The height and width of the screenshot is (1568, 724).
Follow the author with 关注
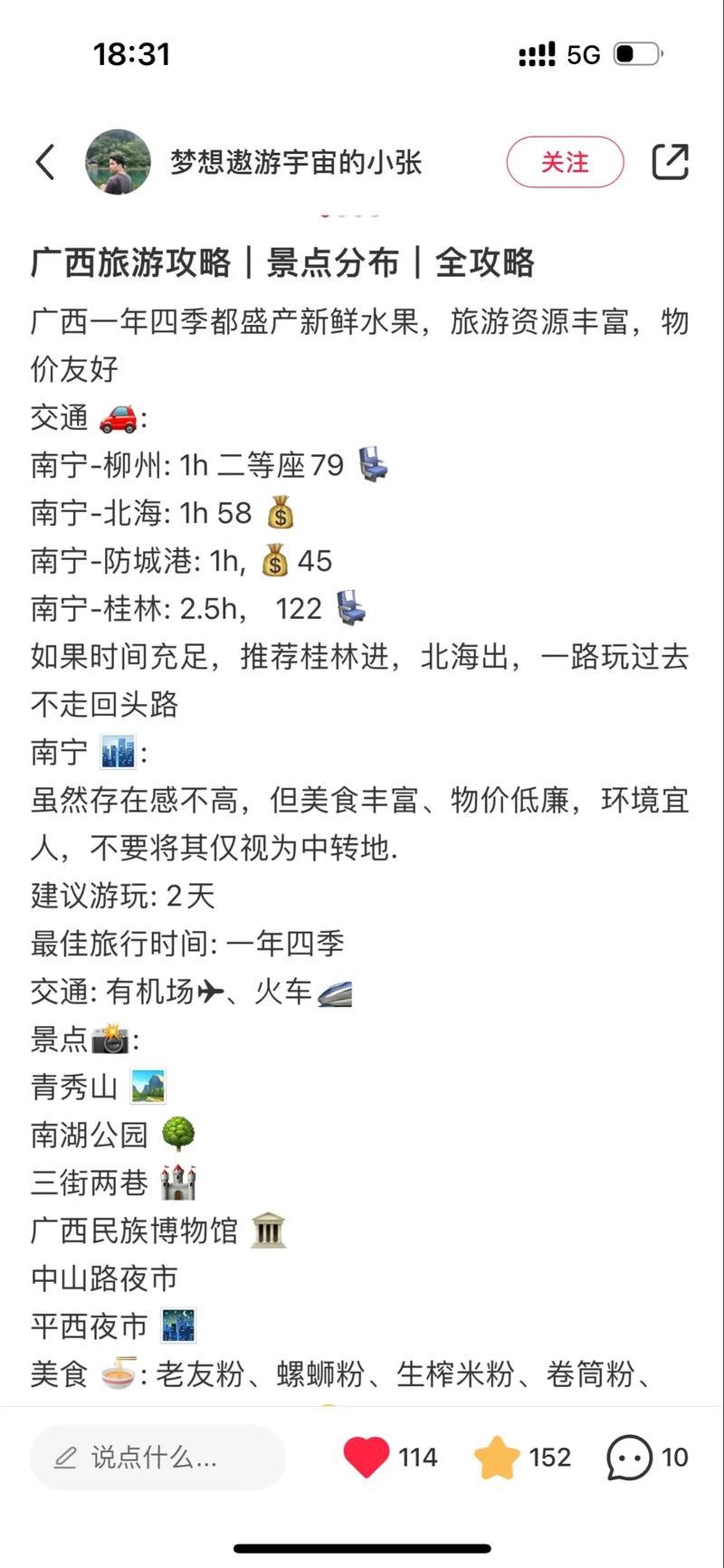pyautogui.click(x=565, y=163)
